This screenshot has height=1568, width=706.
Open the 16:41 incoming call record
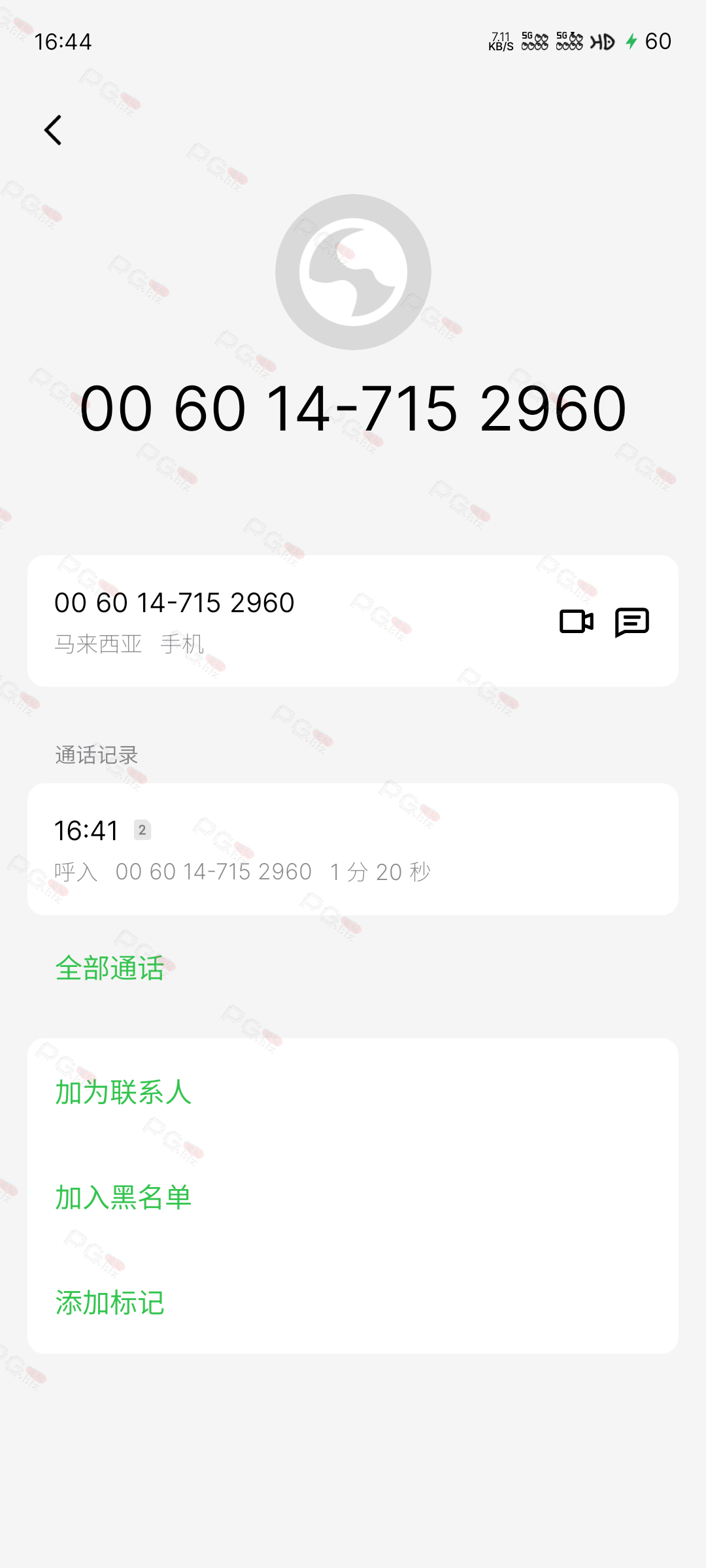click(353, 849)
